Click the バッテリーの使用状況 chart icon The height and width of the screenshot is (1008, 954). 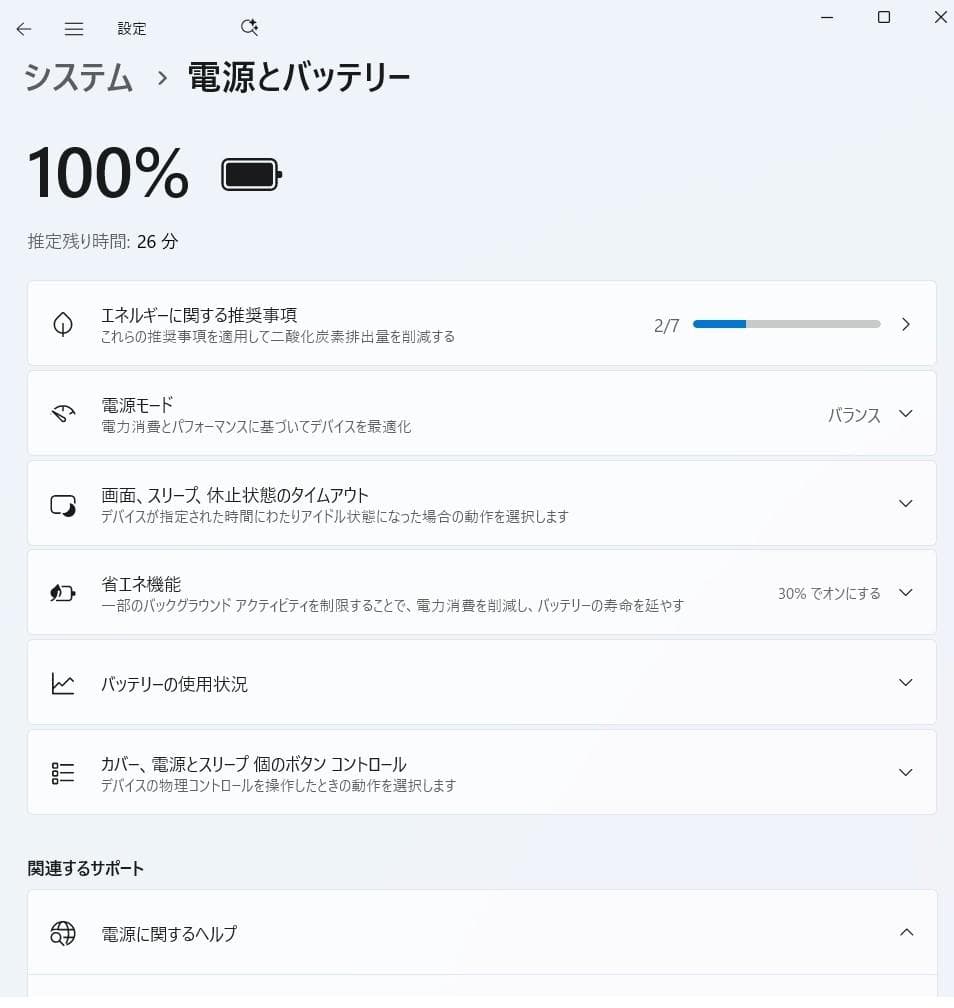point(63,683)
